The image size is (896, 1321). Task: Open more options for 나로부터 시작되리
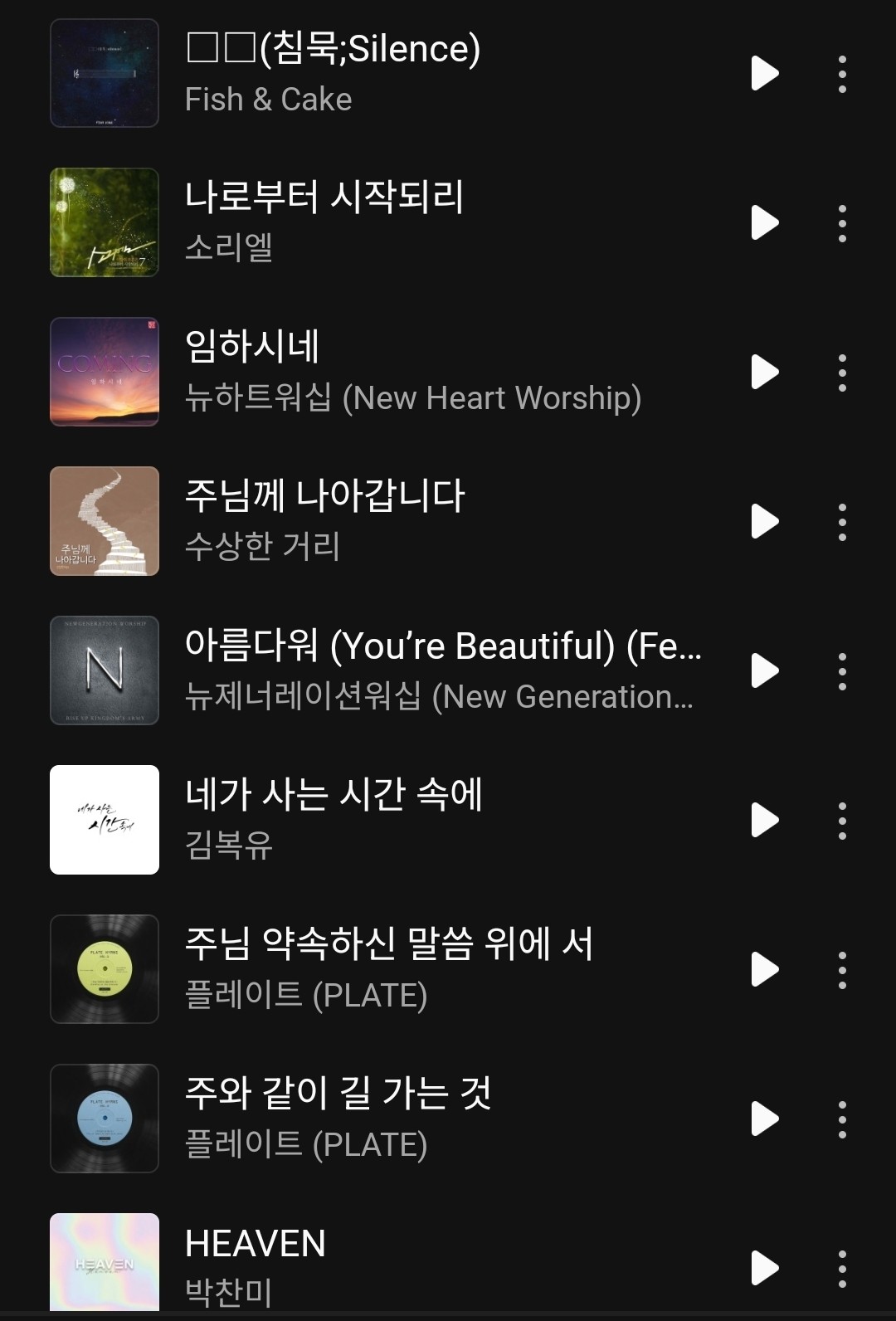842,223
